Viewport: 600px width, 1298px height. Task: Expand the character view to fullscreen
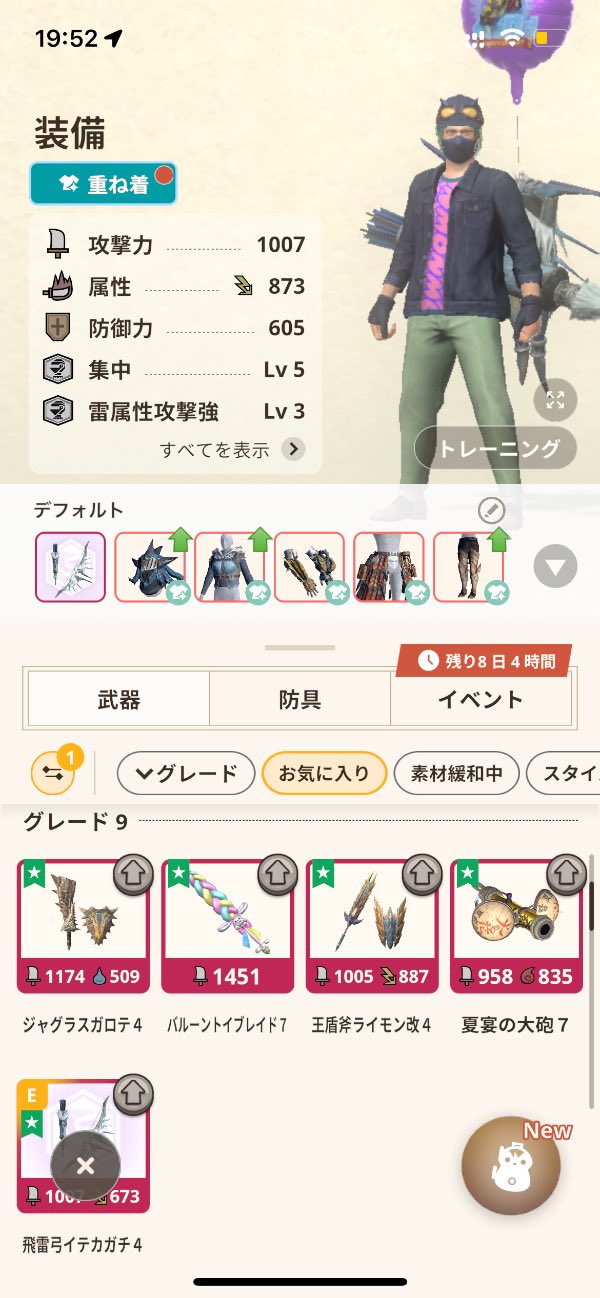(555, 401)
